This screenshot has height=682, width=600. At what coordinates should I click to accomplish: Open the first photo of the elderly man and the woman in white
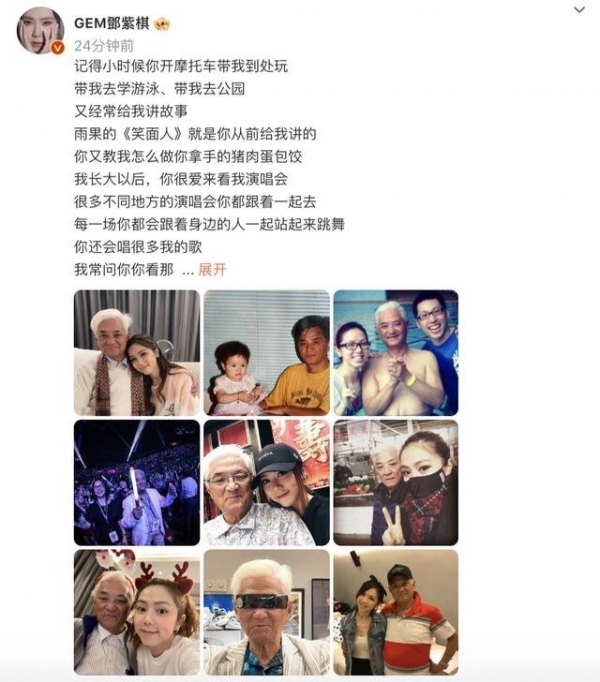[x=136, y=352]
